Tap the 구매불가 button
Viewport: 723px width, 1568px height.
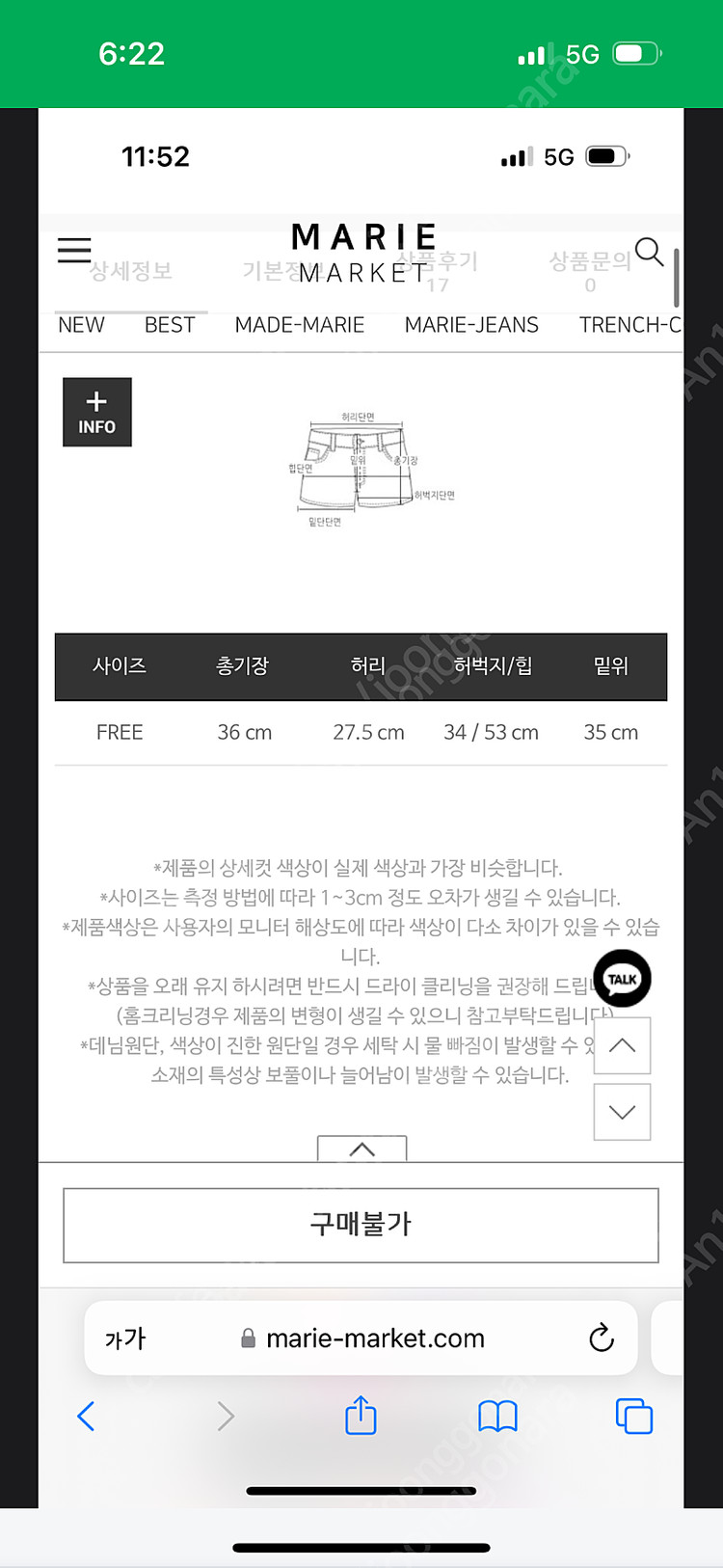click(x=361, y=1225)
